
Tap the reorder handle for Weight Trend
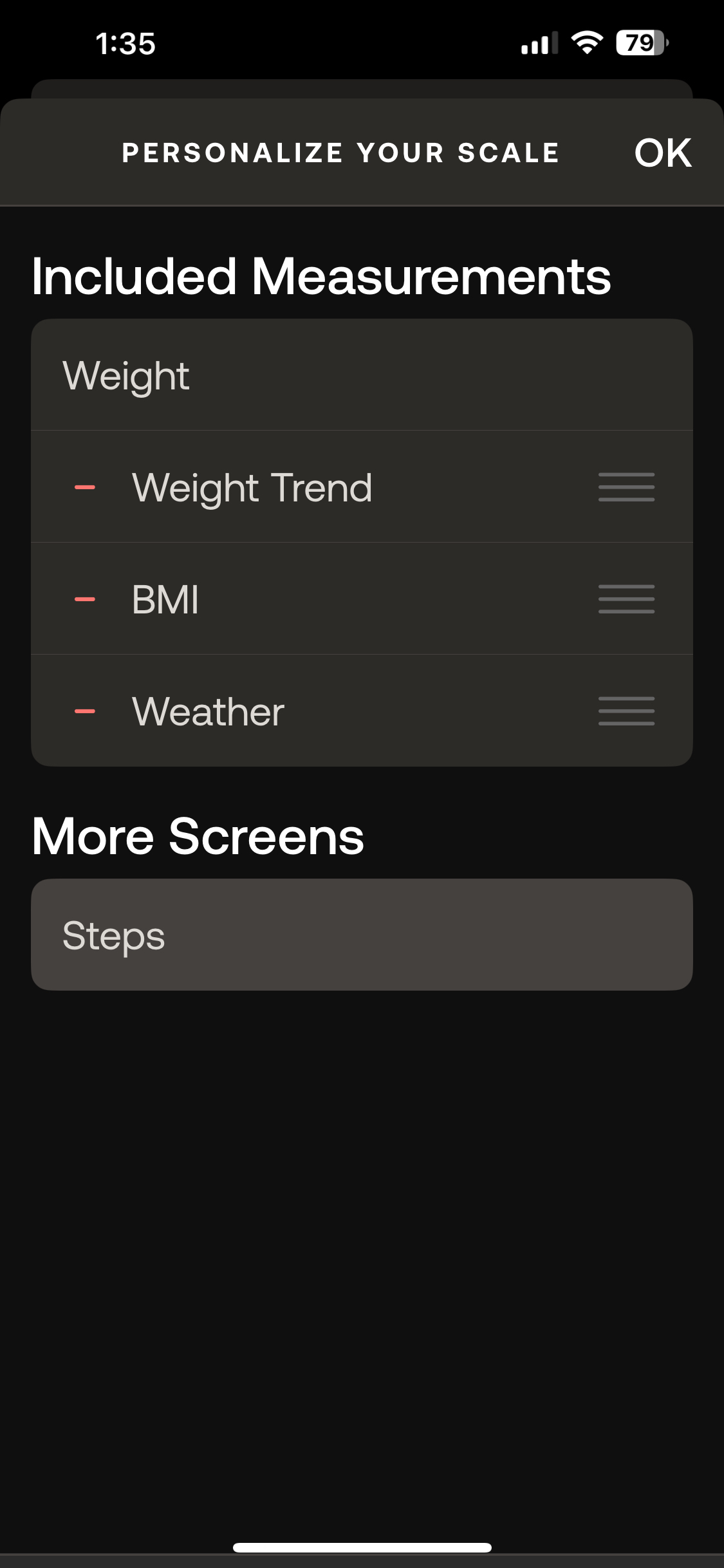pos(626,487)
